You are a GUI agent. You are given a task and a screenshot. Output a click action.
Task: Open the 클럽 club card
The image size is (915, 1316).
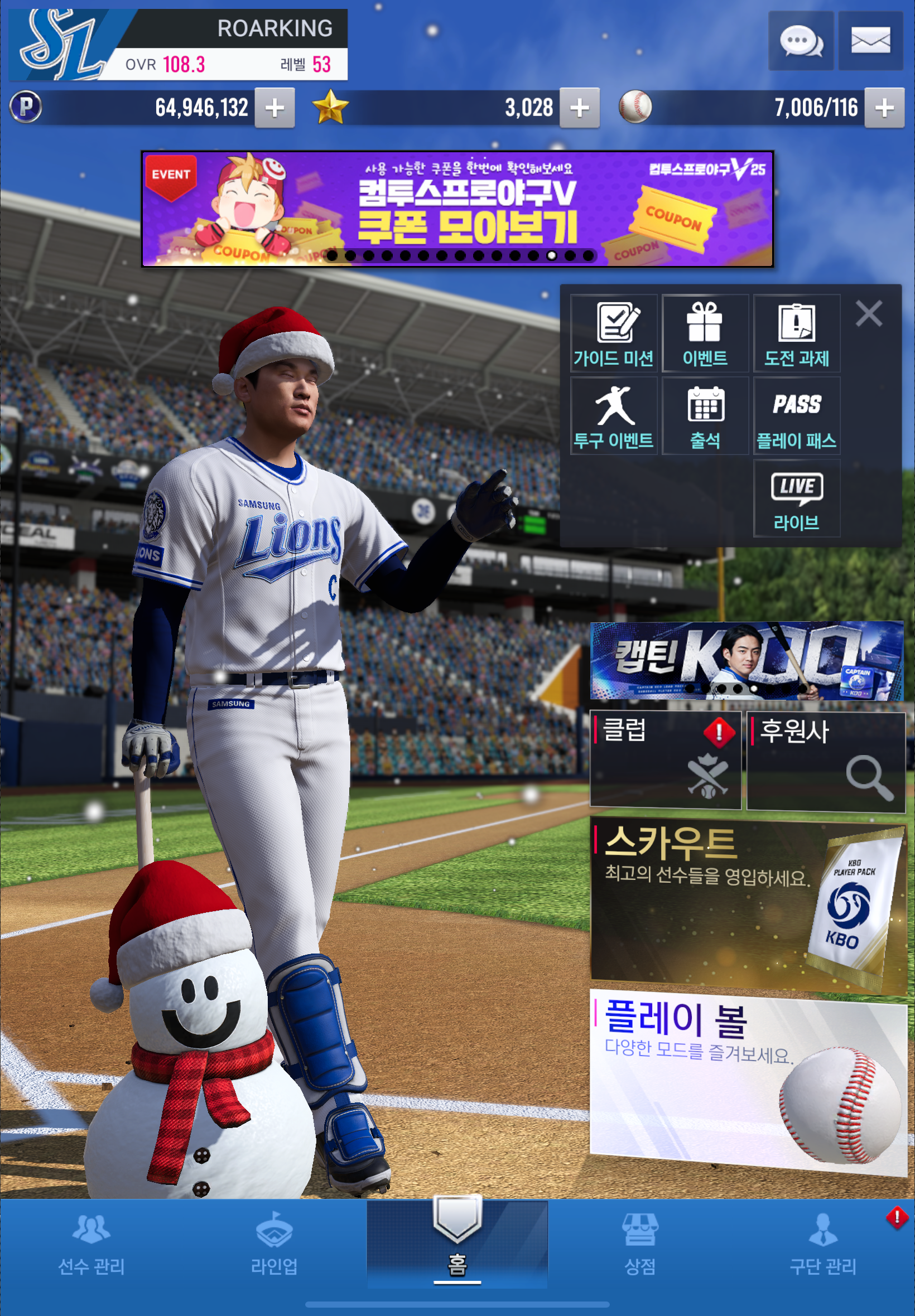[x=665, y=760]
